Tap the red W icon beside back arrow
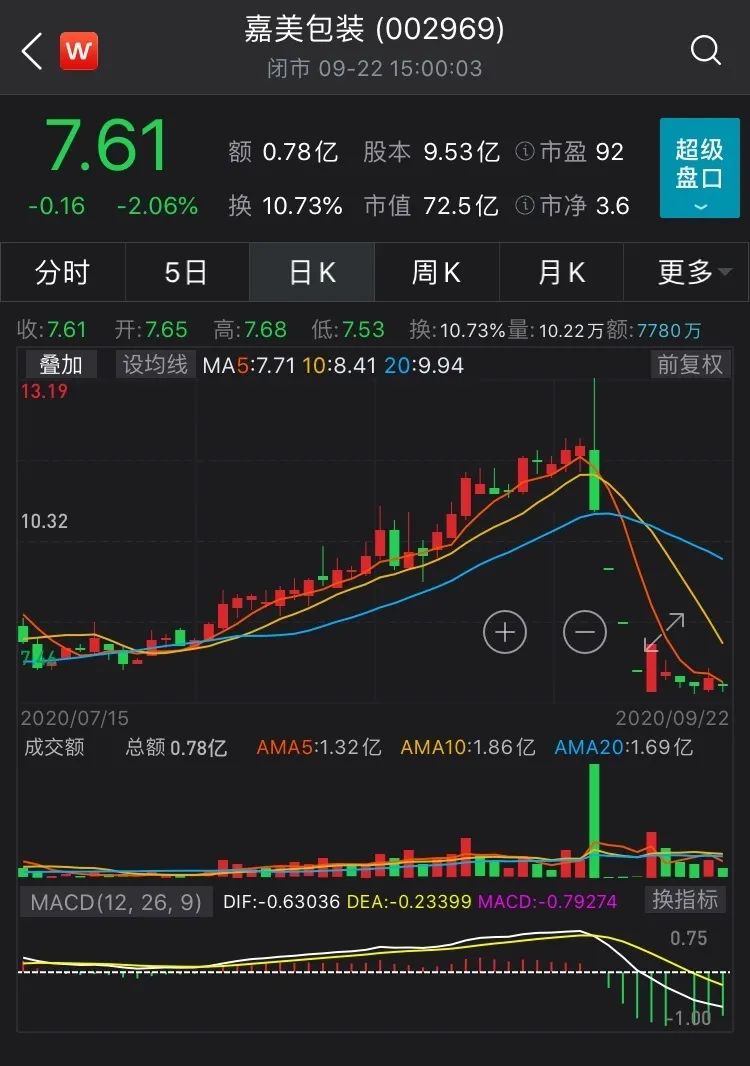The height and width of the screenshot is (1066, 750). pyautogui.click(x=79, y=51)
